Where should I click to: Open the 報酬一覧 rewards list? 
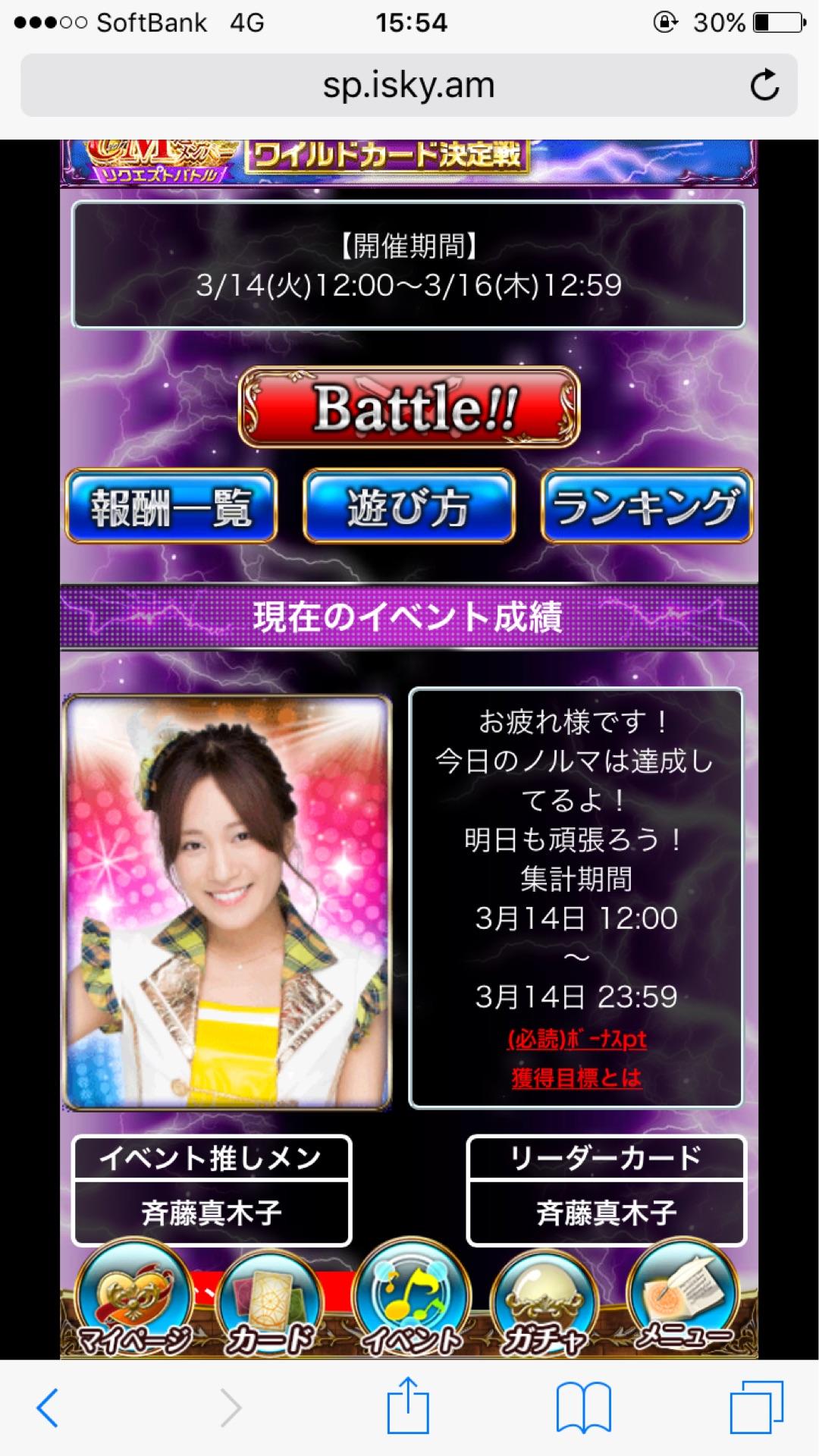click(171, 507)
